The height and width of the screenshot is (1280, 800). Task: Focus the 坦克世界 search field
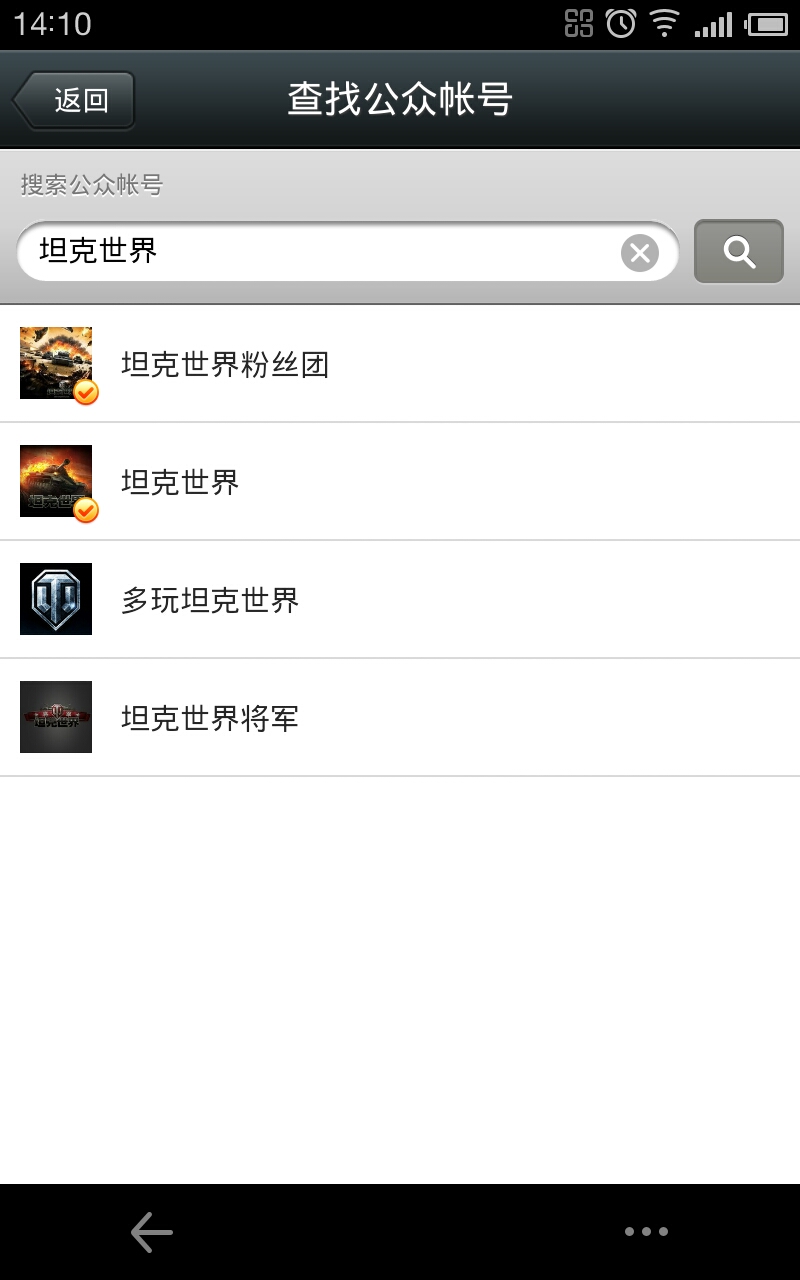point(320,252)
